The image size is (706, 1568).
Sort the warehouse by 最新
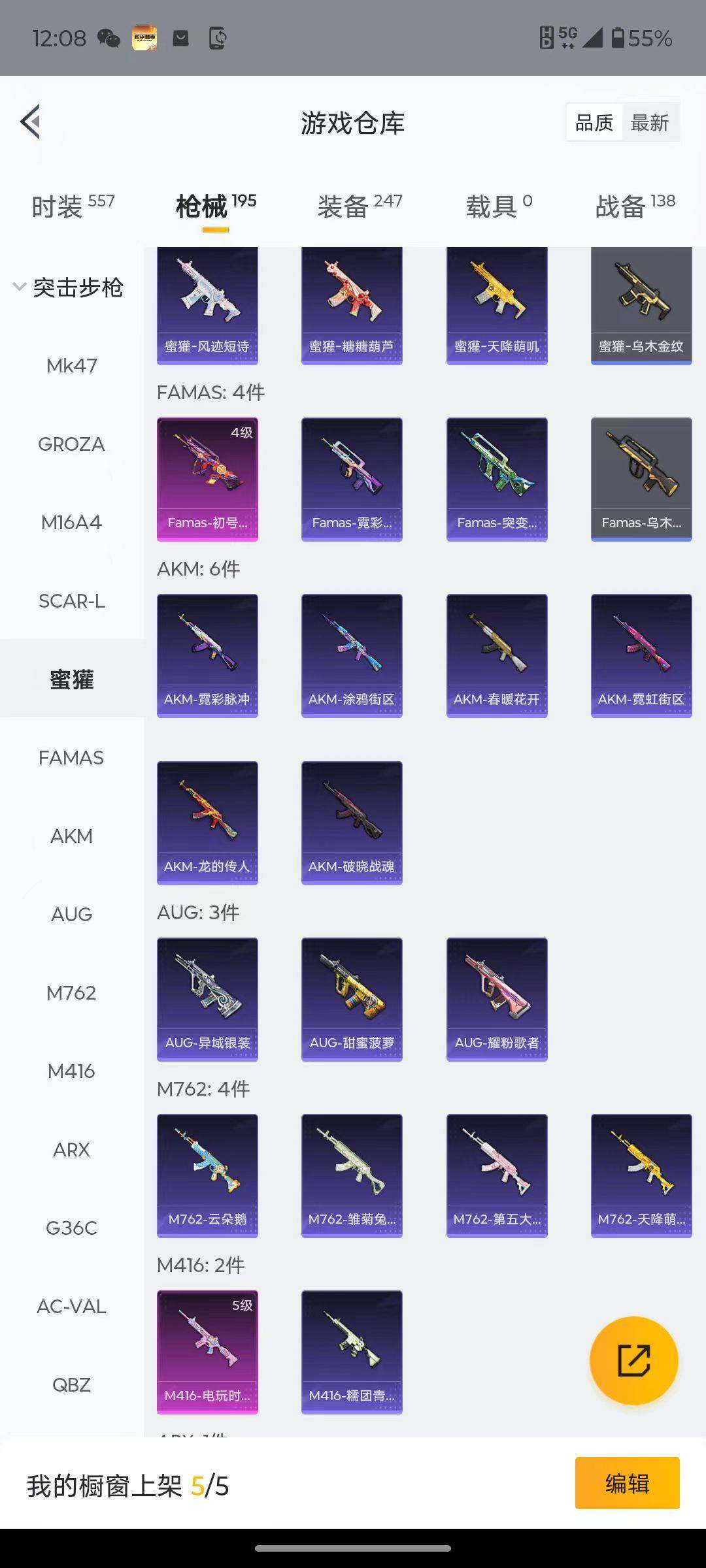(x=649, y=123)
